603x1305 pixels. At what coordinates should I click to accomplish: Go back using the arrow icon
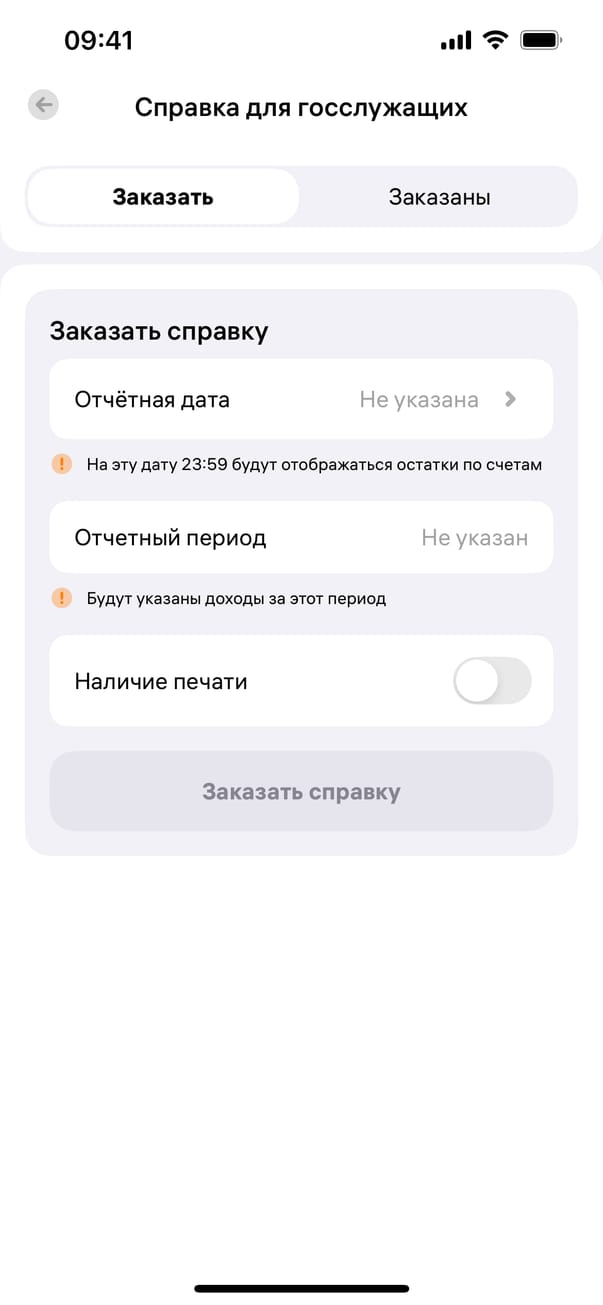(43, 105)
